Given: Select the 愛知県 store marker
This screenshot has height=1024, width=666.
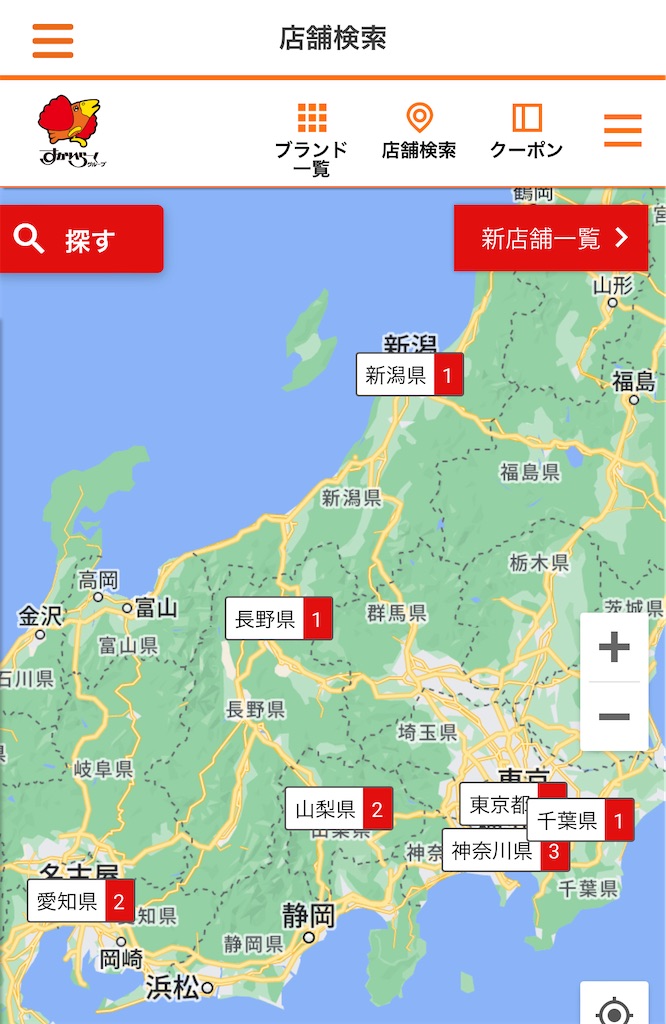Looking at the screenshot, I should tap(81, 901).
